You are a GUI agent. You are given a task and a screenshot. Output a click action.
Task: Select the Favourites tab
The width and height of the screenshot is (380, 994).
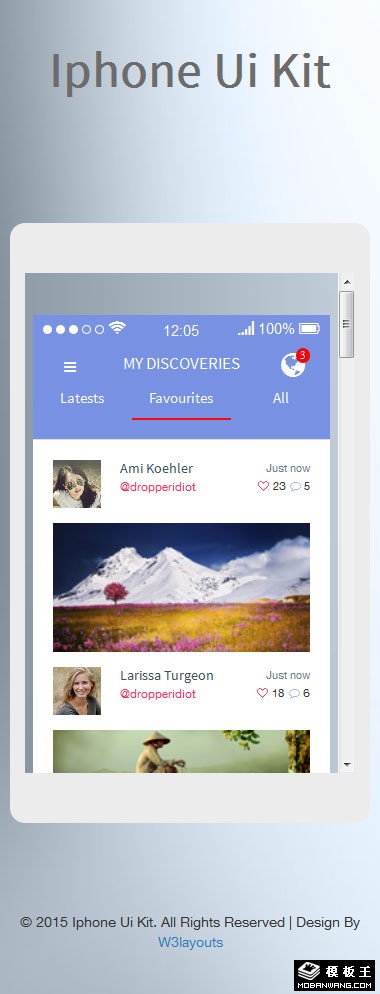[x=181, y=398]
